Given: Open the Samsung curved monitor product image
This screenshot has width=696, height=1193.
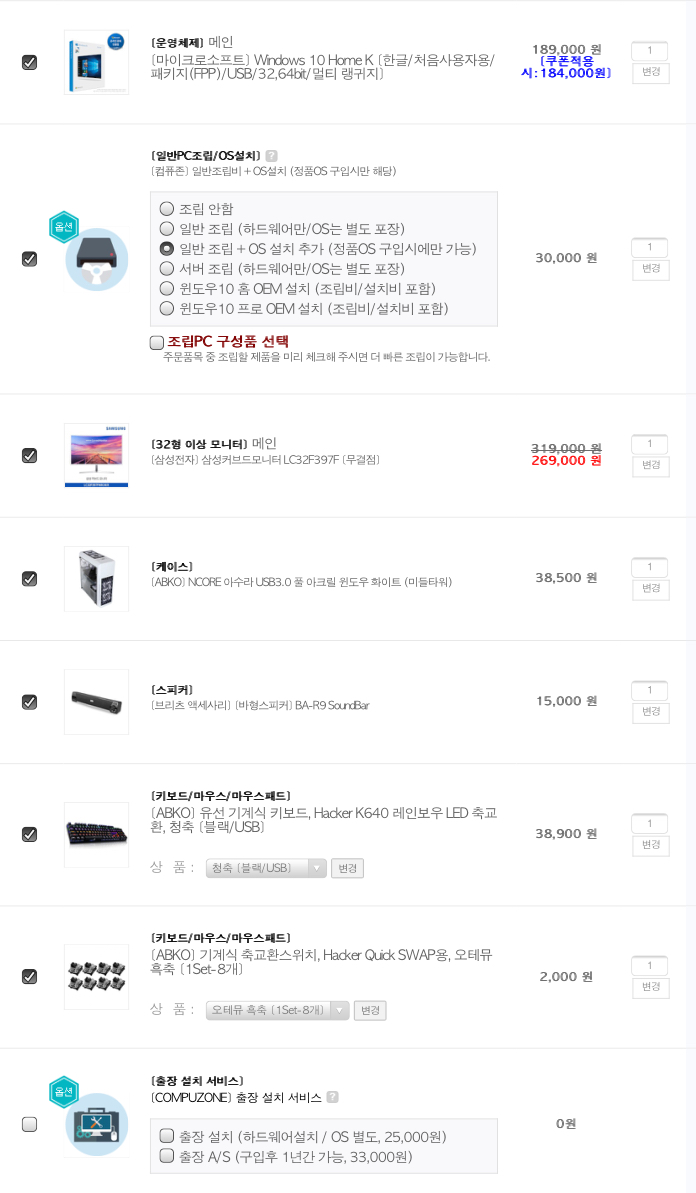Looking at the screenshot, I should (96, 455).
